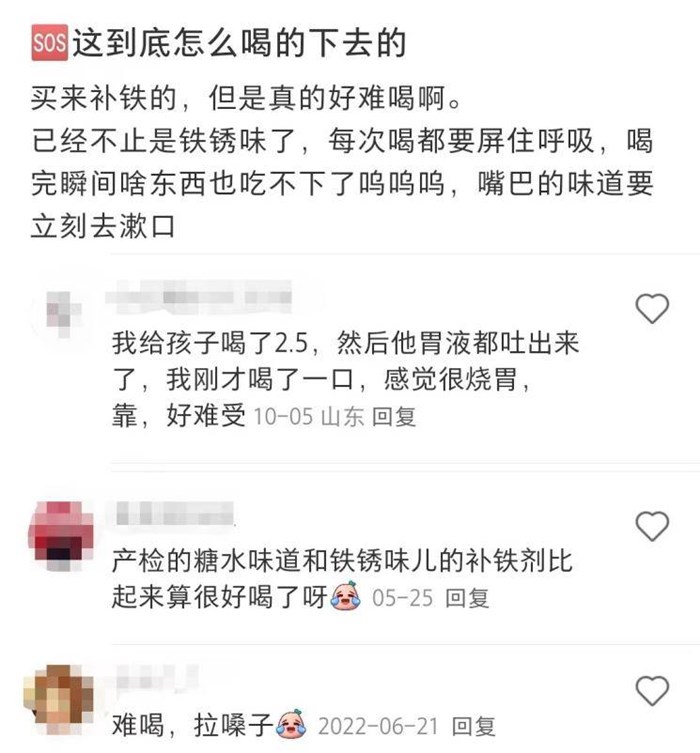Viewport: 700px width, 753px height.
Task: Like the comment about 产检的糖水味道
Action: pos(652,524)
